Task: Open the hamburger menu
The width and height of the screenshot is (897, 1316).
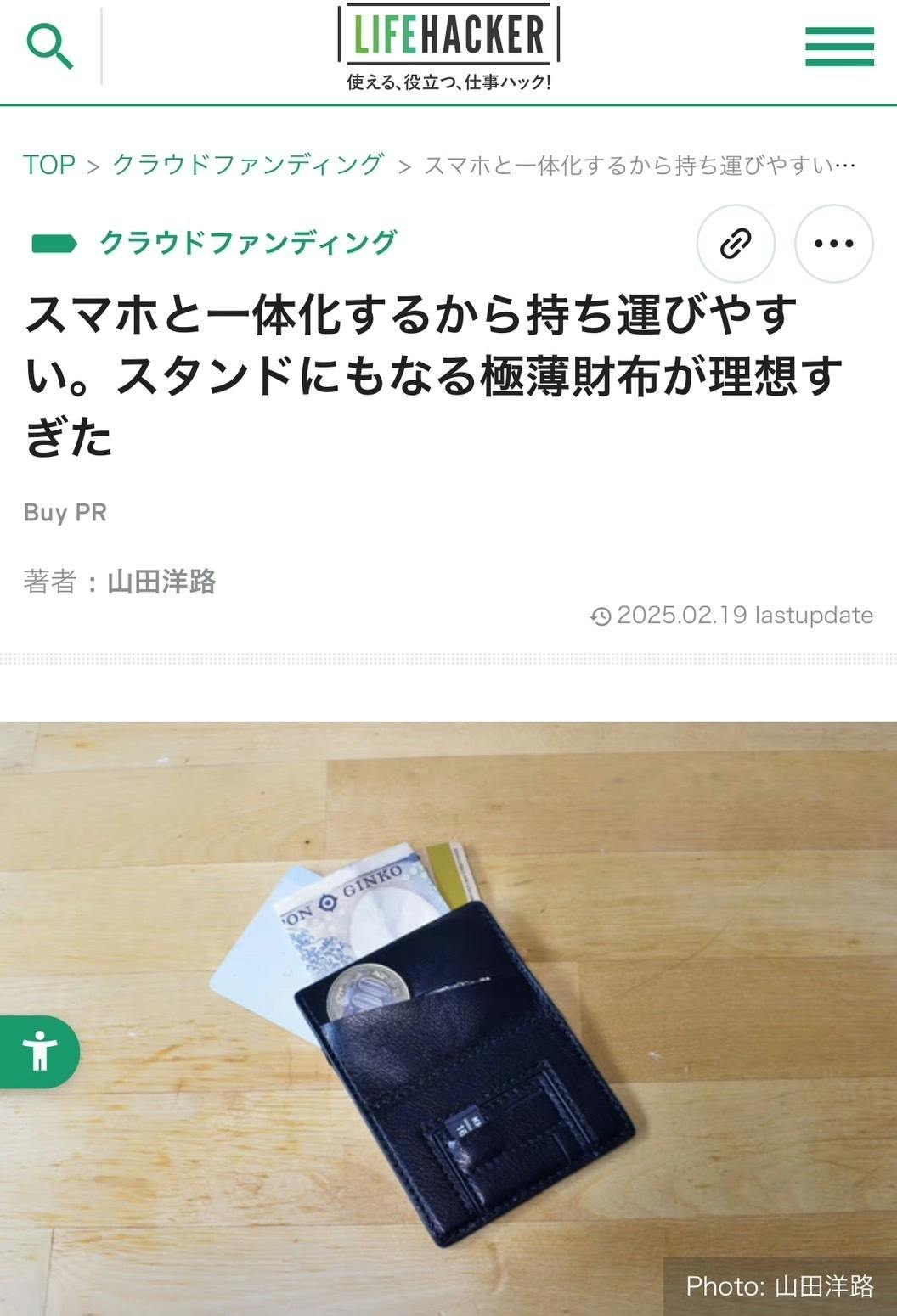Action: point(838,47)
